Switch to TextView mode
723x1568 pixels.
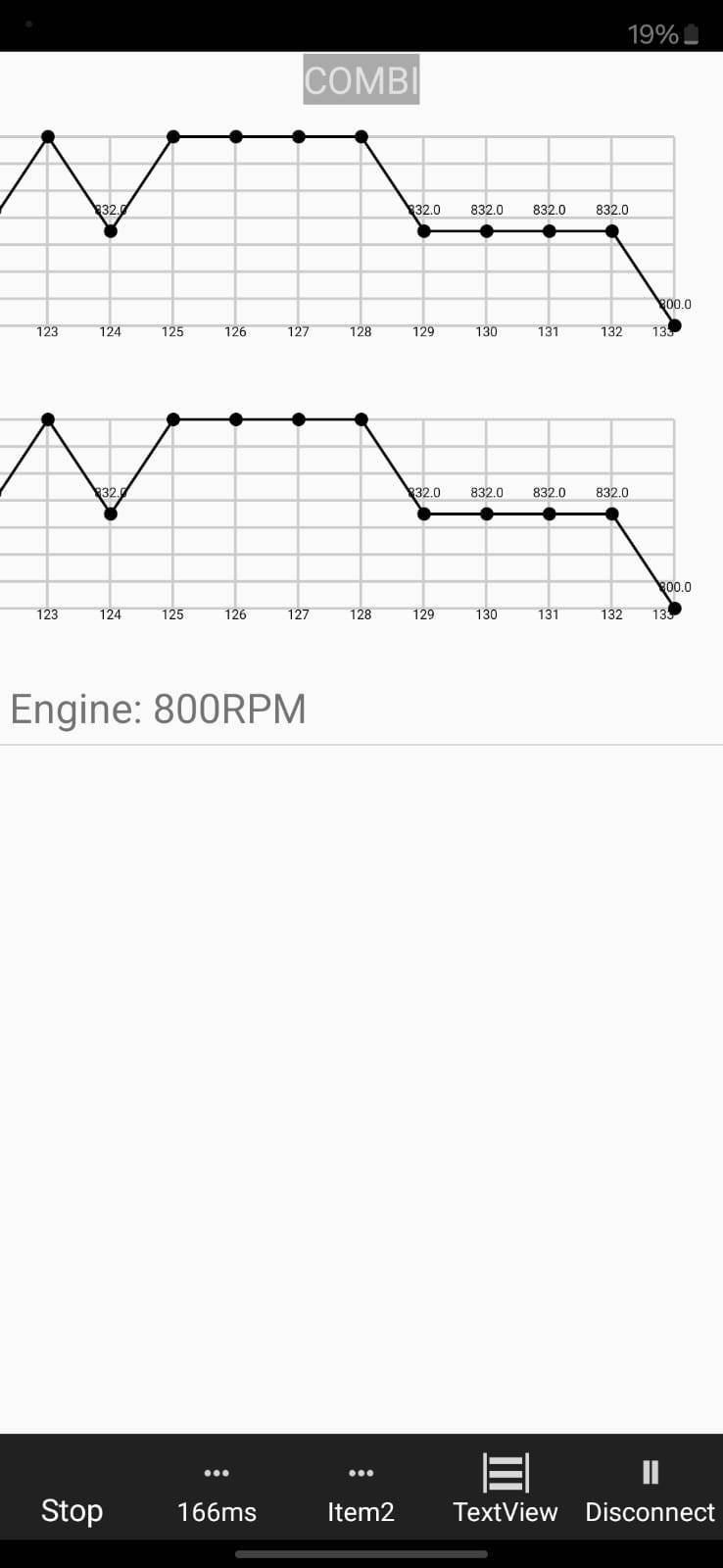click(x=505, y=1490)
